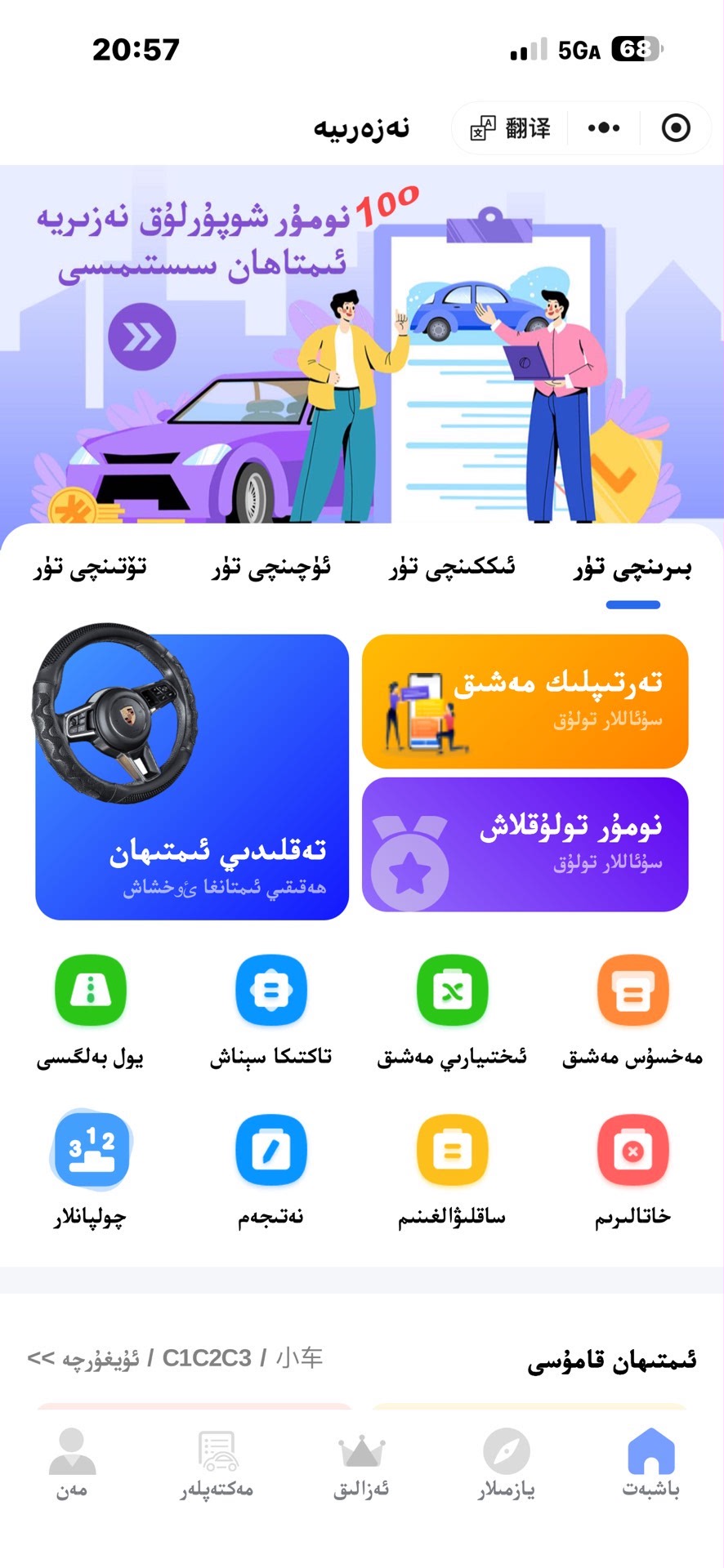
Task: Open the three-dot overflow menu
Action: coord(604,128)
